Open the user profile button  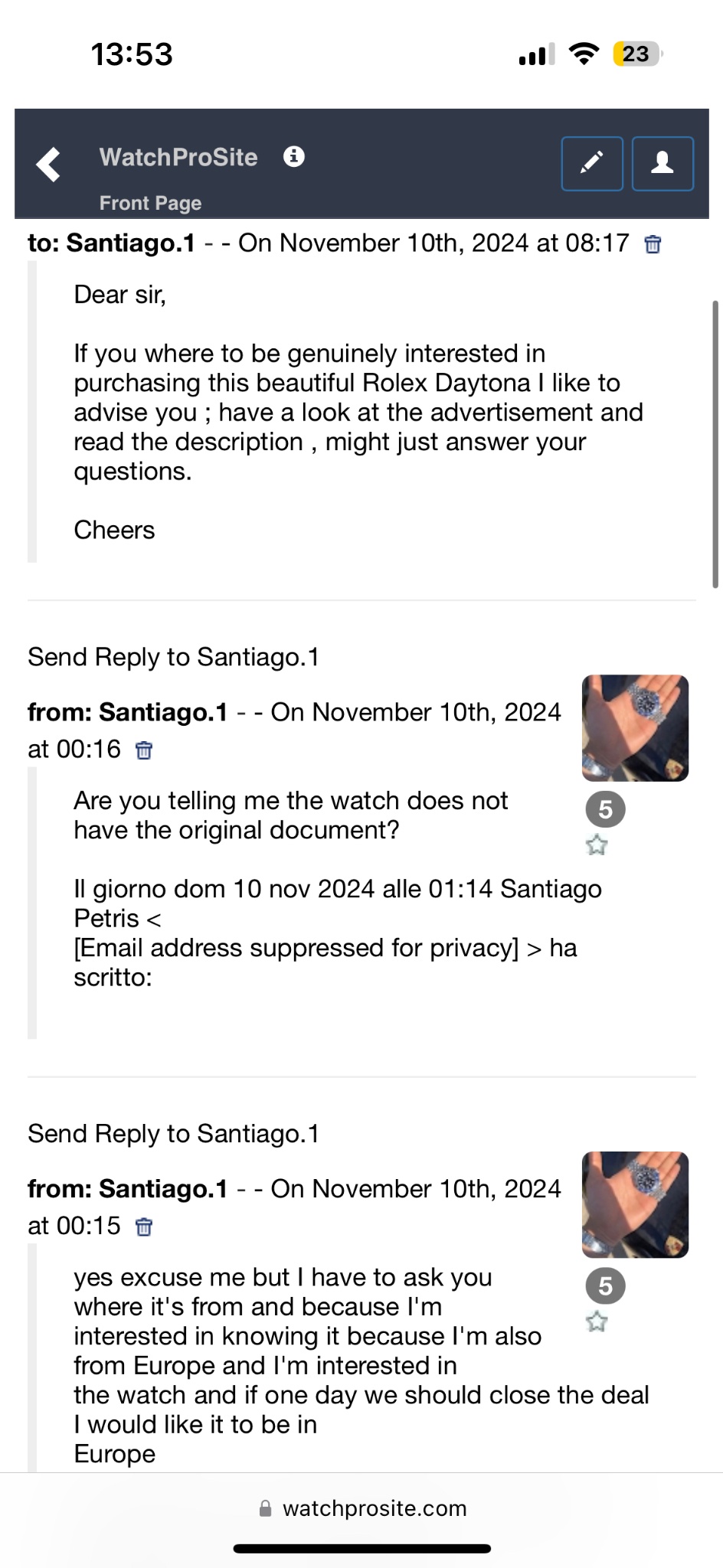tap(662, 163)
